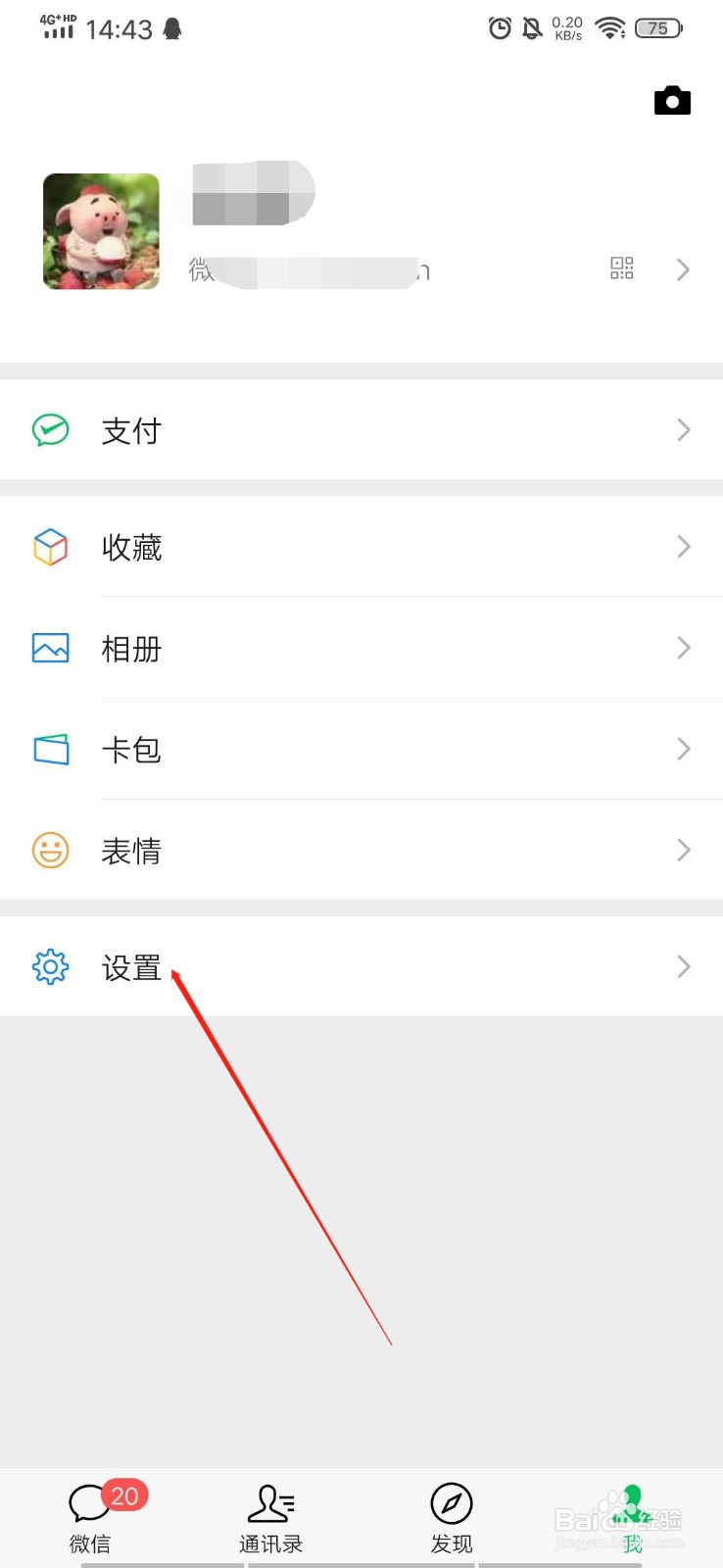This screenshot has height=1568, width=723.
Task: Open 卡包 (Cards) wallet icon
Action: [50, 749]
